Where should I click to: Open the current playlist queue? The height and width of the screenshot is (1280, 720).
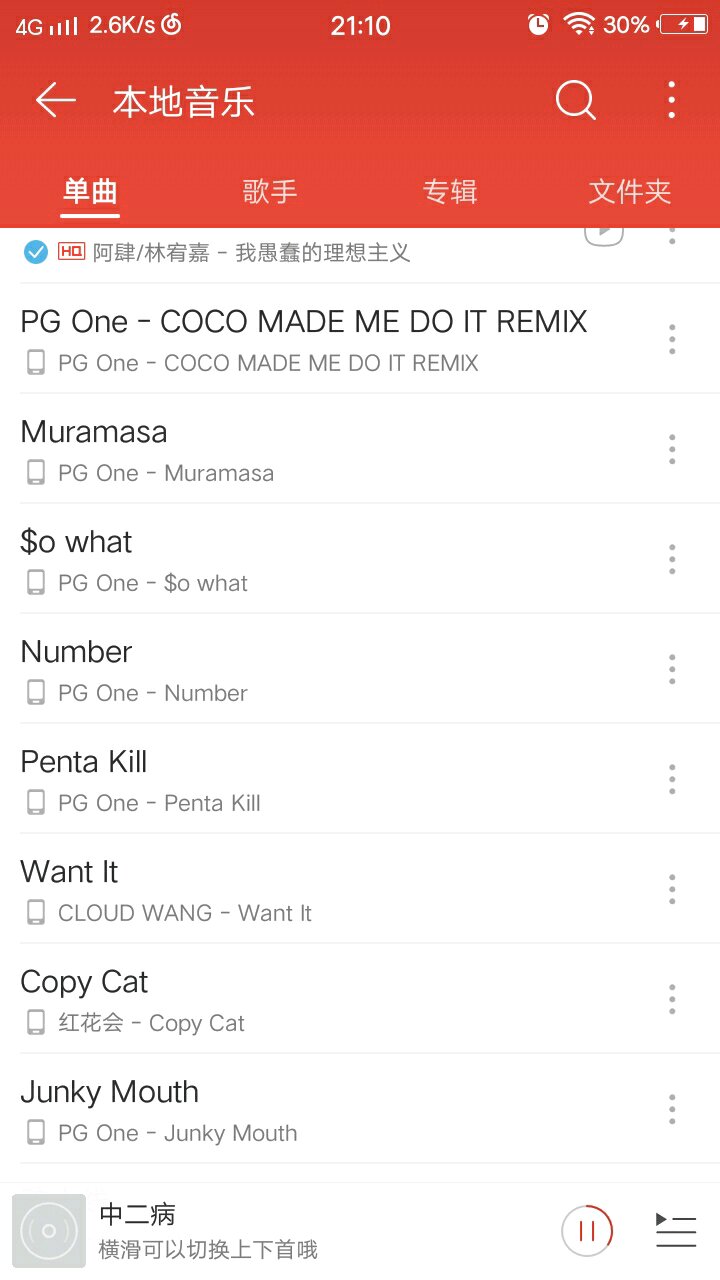point(676,1231)
